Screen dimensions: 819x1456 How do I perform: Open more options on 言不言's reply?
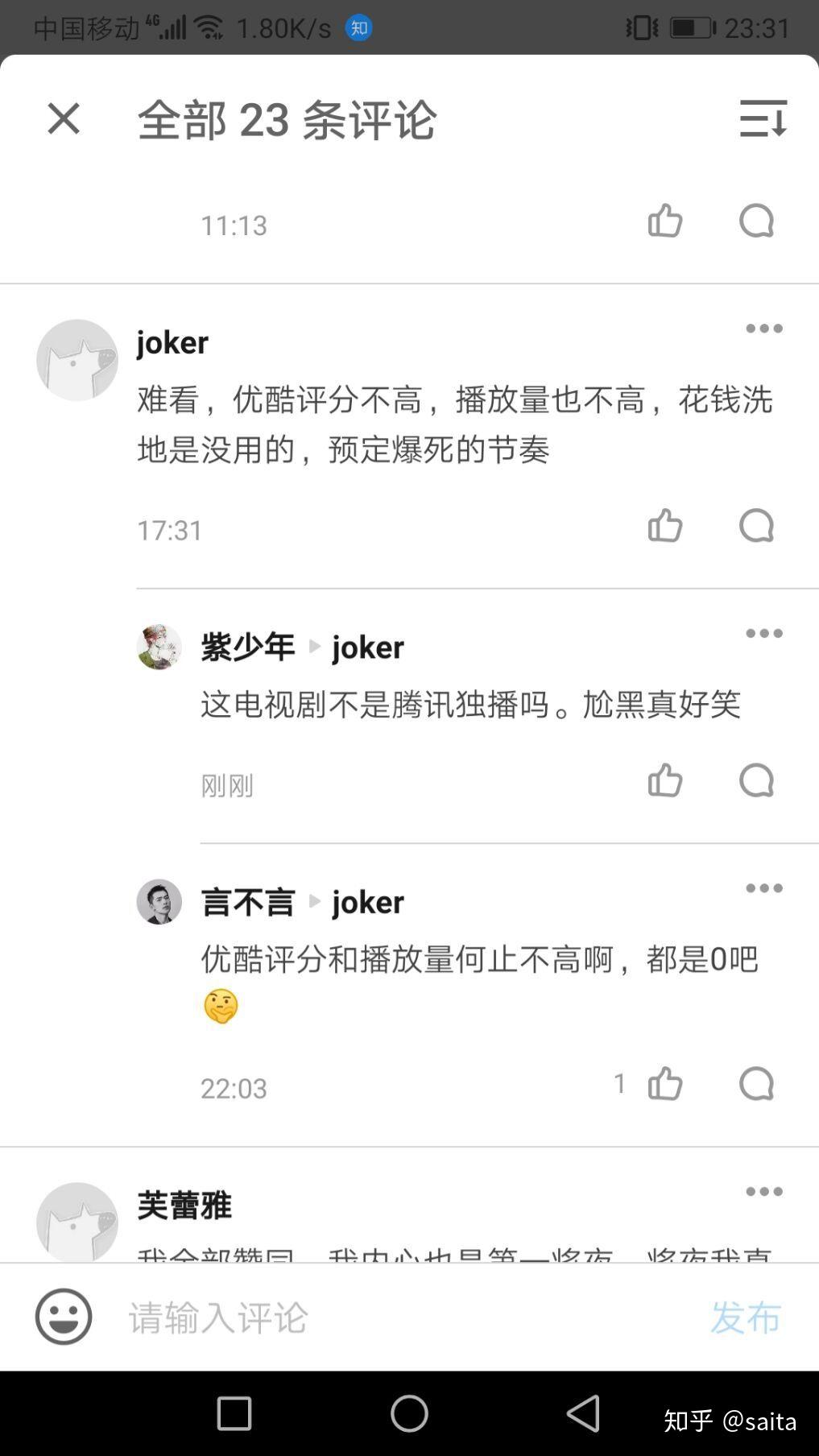pos(764,888)
